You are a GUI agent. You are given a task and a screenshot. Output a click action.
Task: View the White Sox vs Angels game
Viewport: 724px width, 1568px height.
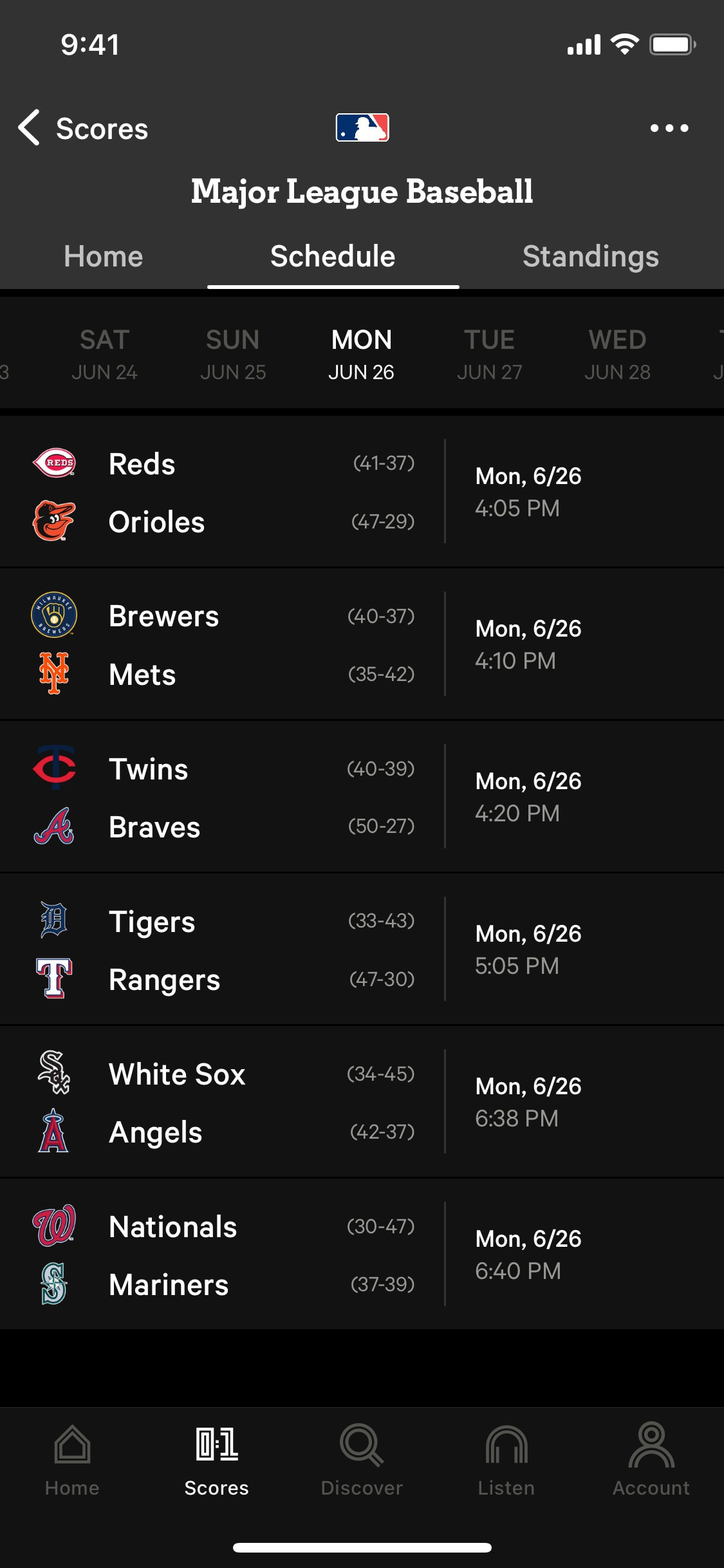[x=362, y=1102]
